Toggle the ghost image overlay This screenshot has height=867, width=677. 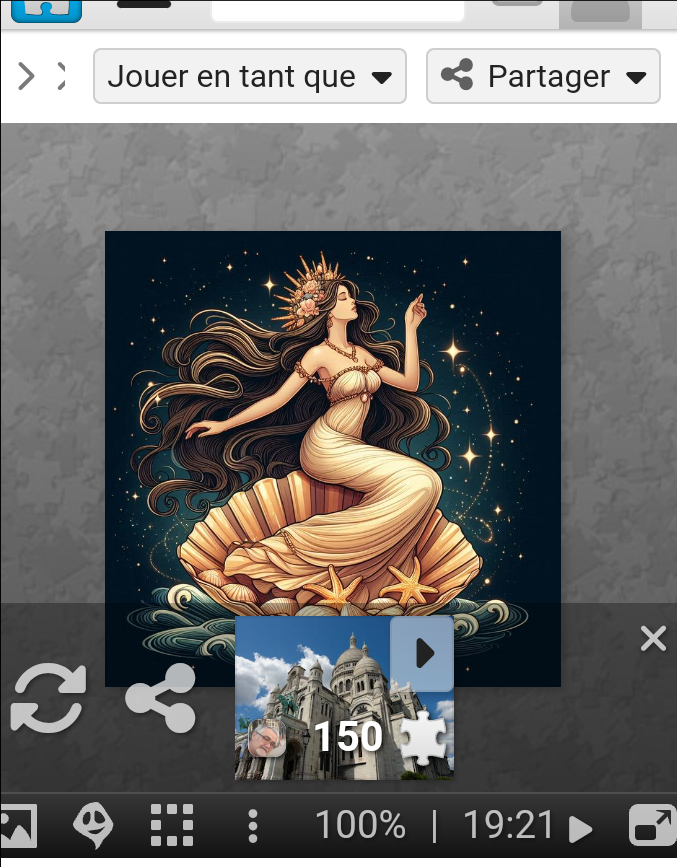click(x=93, y=826)
